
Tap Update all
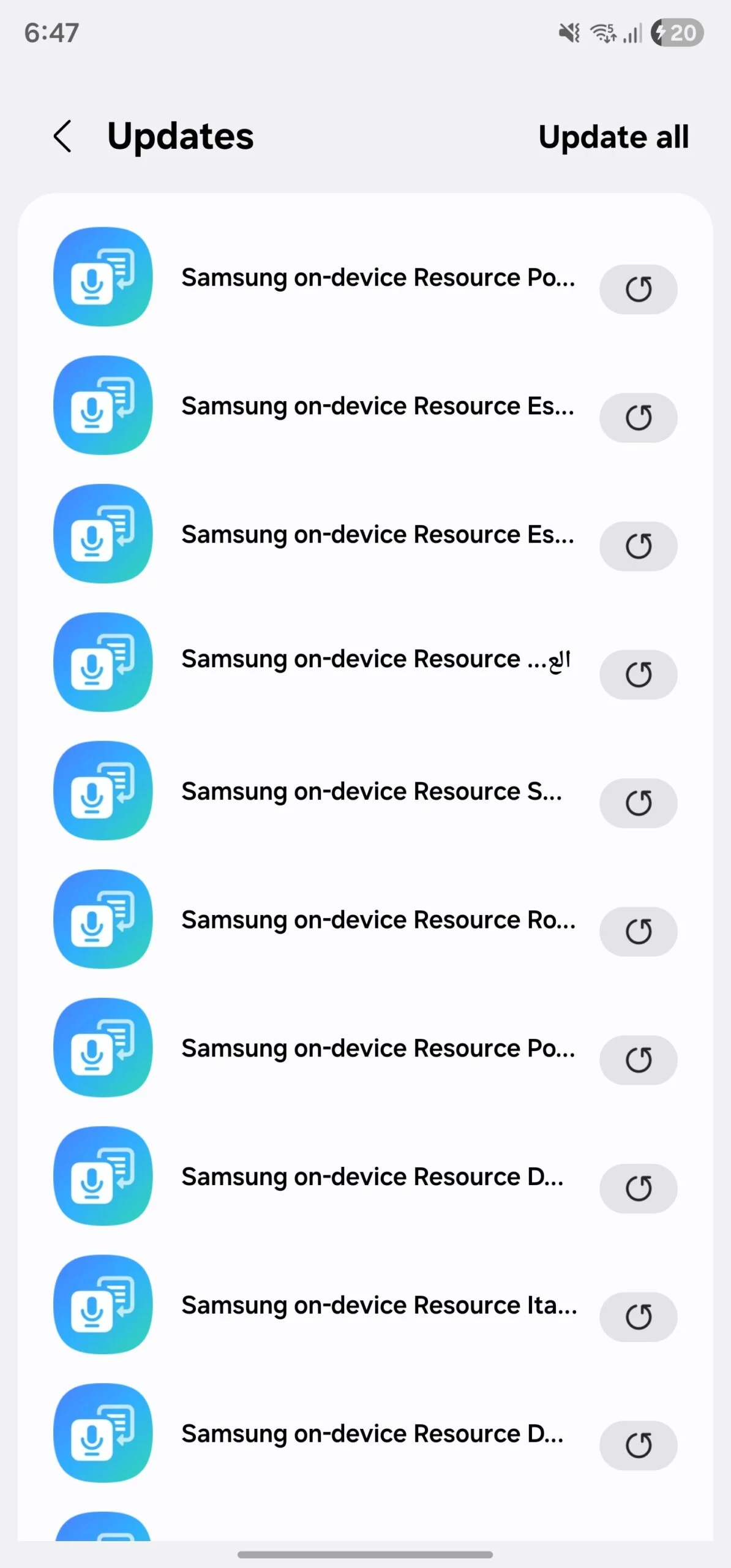[x=613, y=137]
